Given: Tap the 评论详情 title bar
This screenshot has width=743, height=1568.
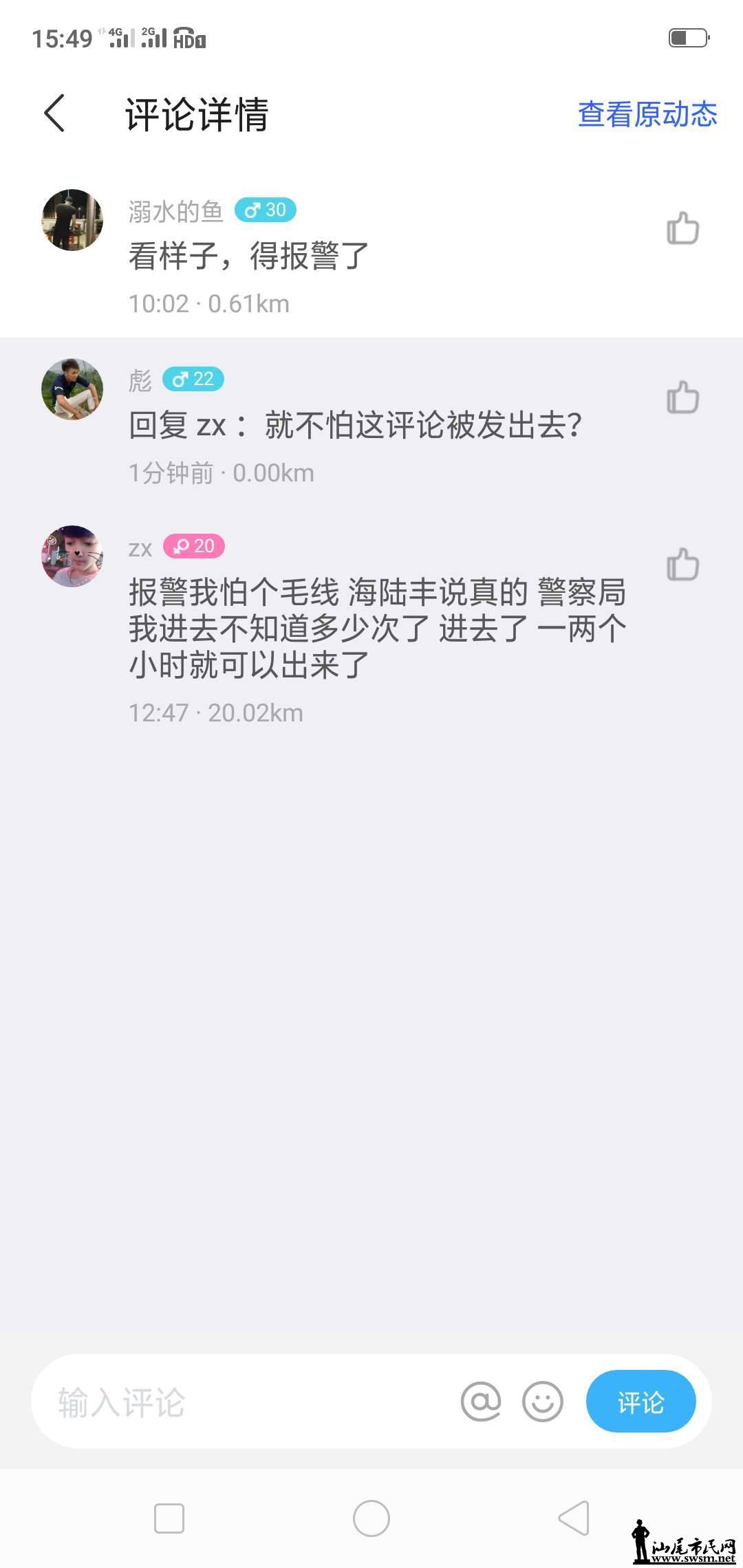Looking at the screenshot, I should 197,113.
